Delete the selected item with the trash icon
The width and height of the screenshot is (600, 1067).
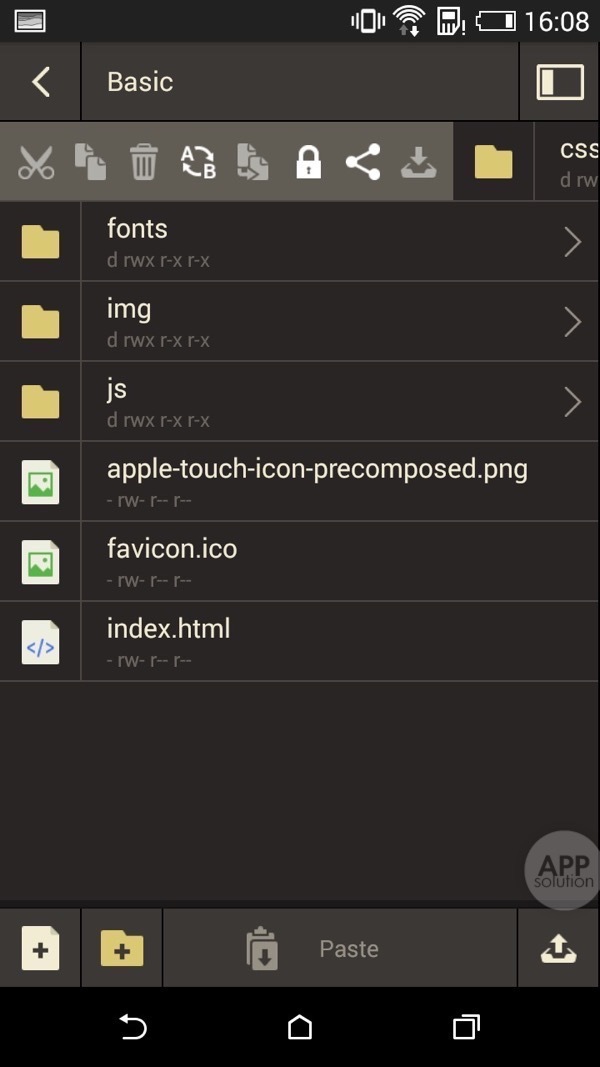tap(144, 162)
